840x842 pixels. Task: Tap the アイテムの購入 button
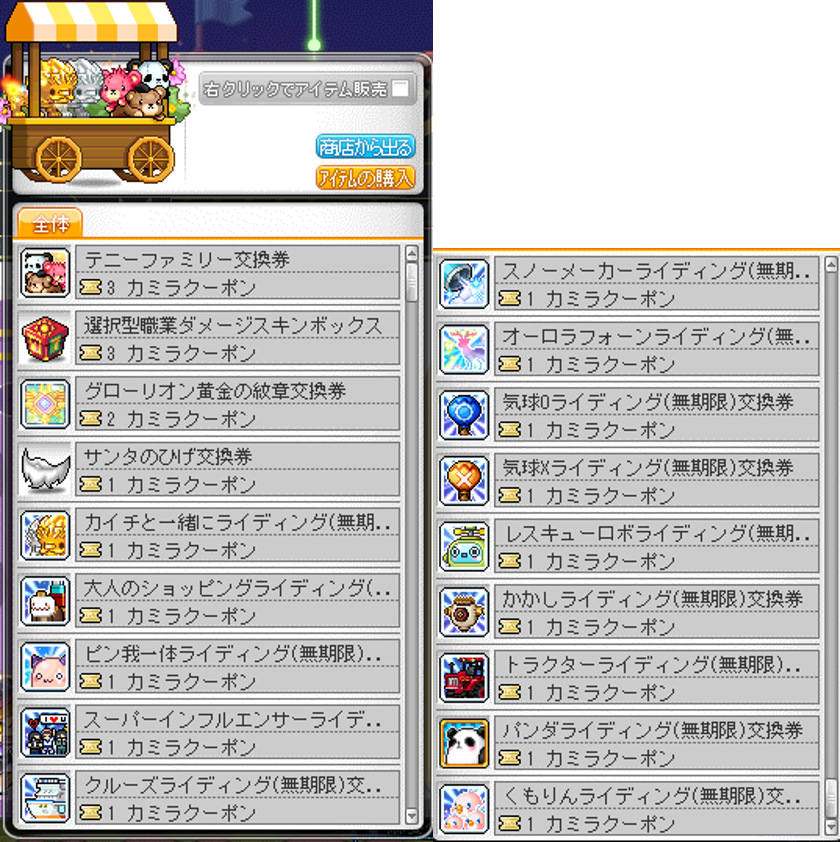tap(365, 178)
